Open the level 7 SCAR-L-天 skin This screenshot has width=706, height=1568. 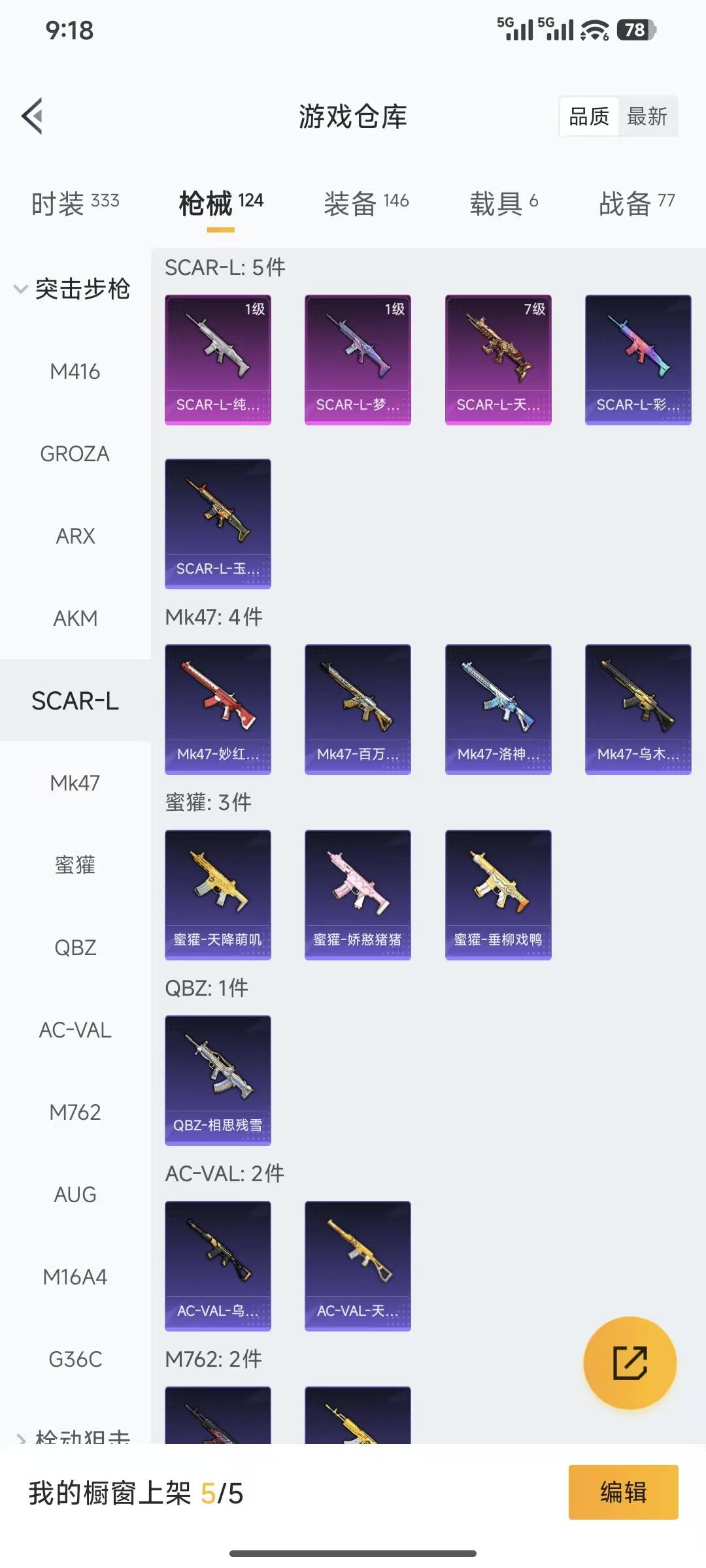[498, 359]
